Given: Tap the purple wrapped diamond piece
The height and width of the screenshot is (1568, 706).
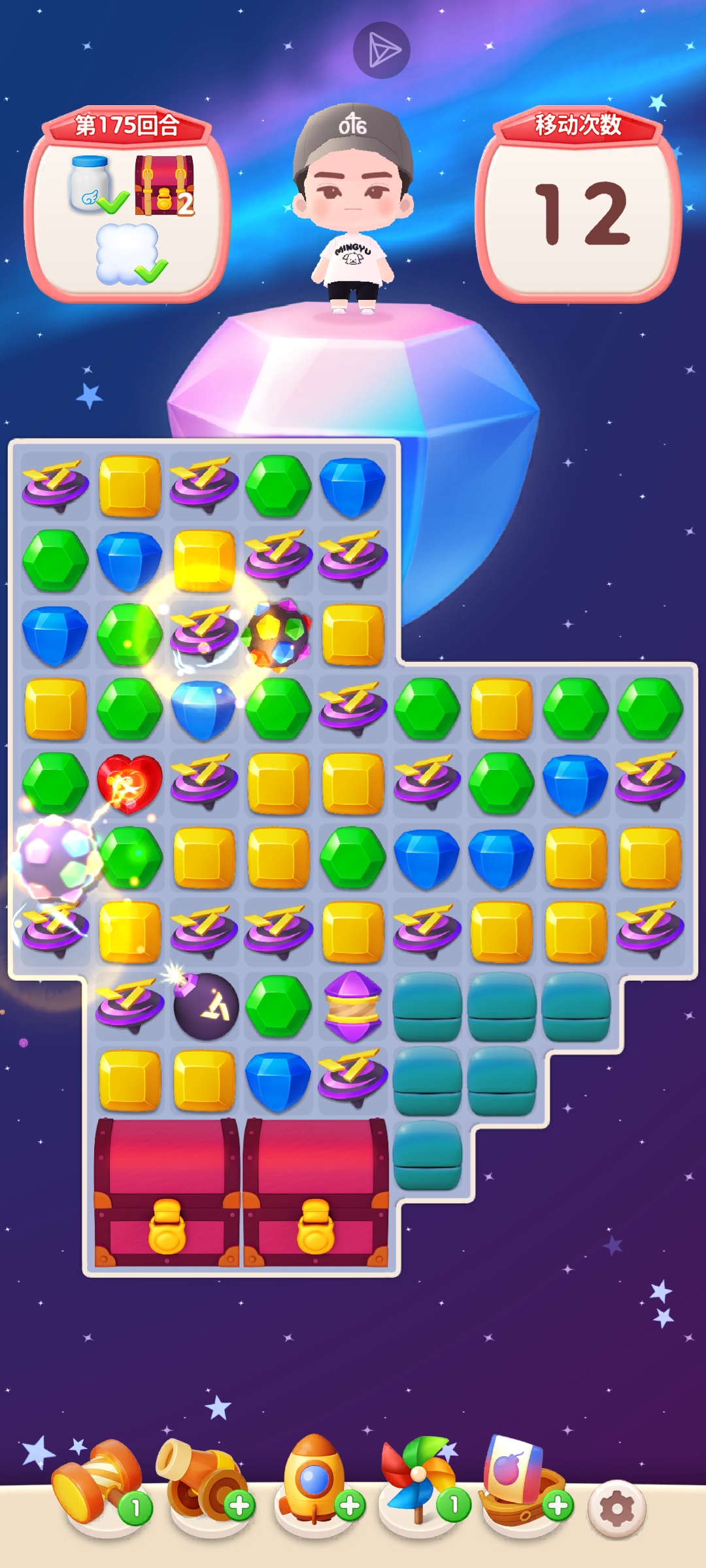Looking at the screenshot, I should pos(353,1006).
